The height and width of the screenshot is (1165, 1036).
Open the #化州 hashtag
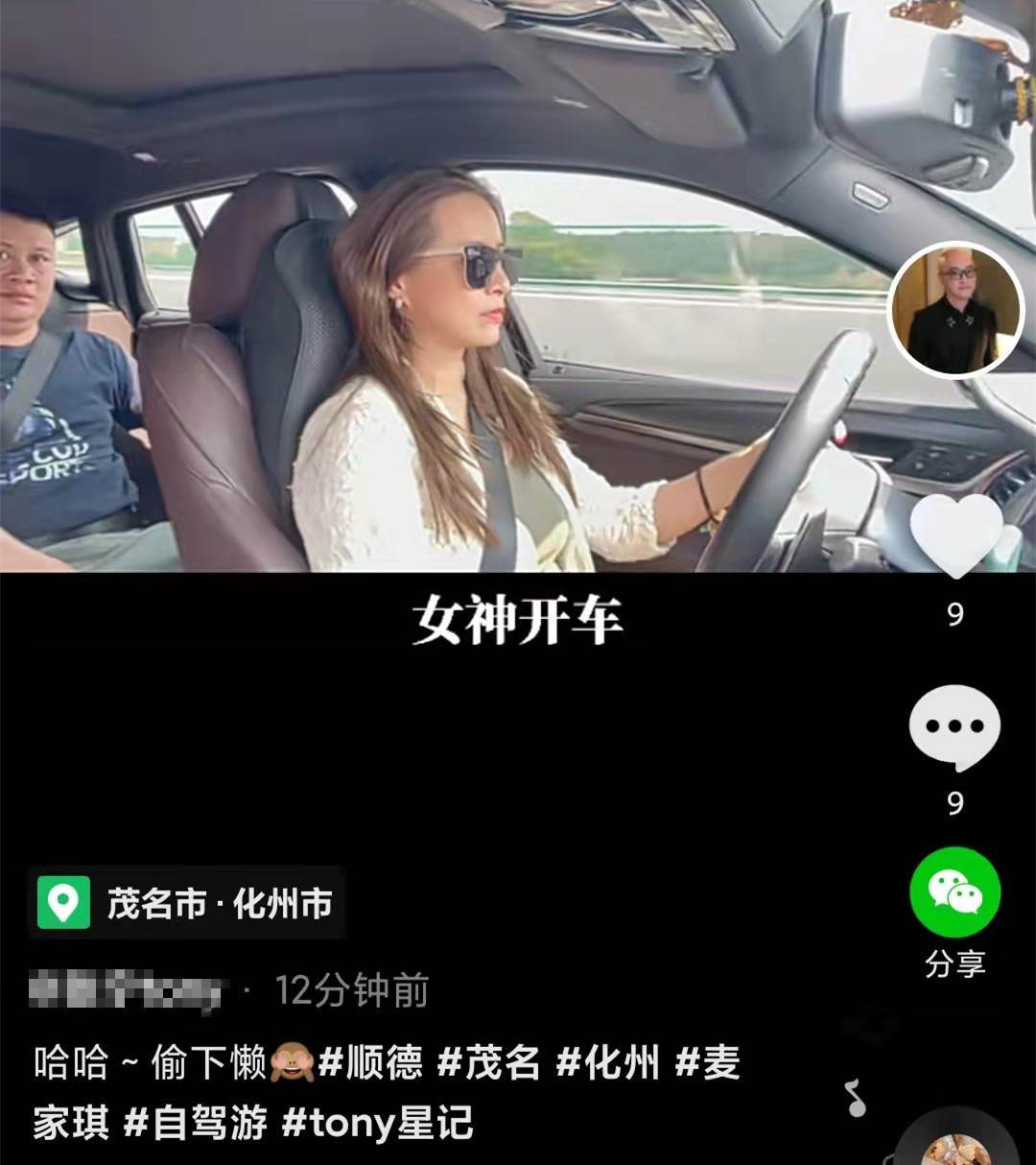tap(607, 1063)
